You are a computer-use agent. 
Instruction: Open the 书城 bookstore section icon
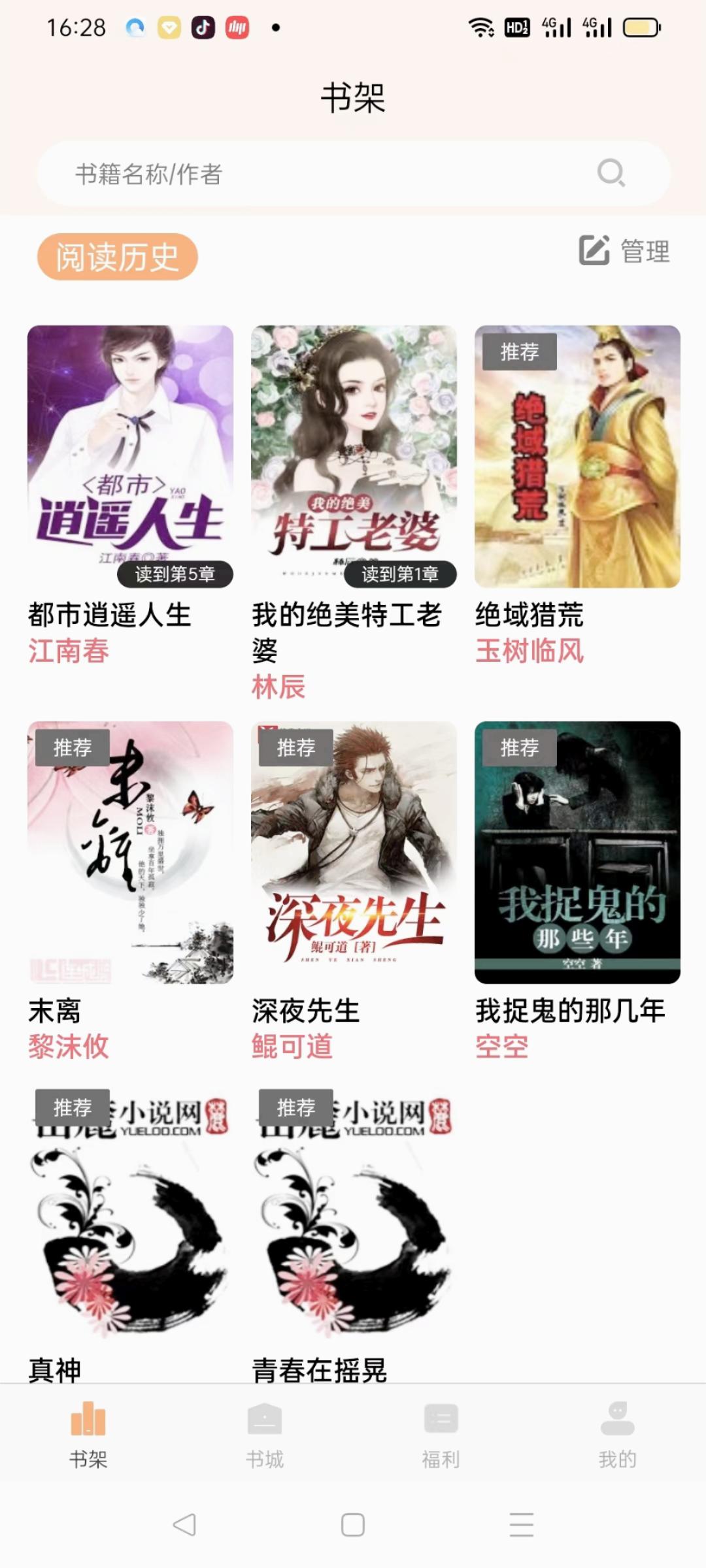point(264,1419)
